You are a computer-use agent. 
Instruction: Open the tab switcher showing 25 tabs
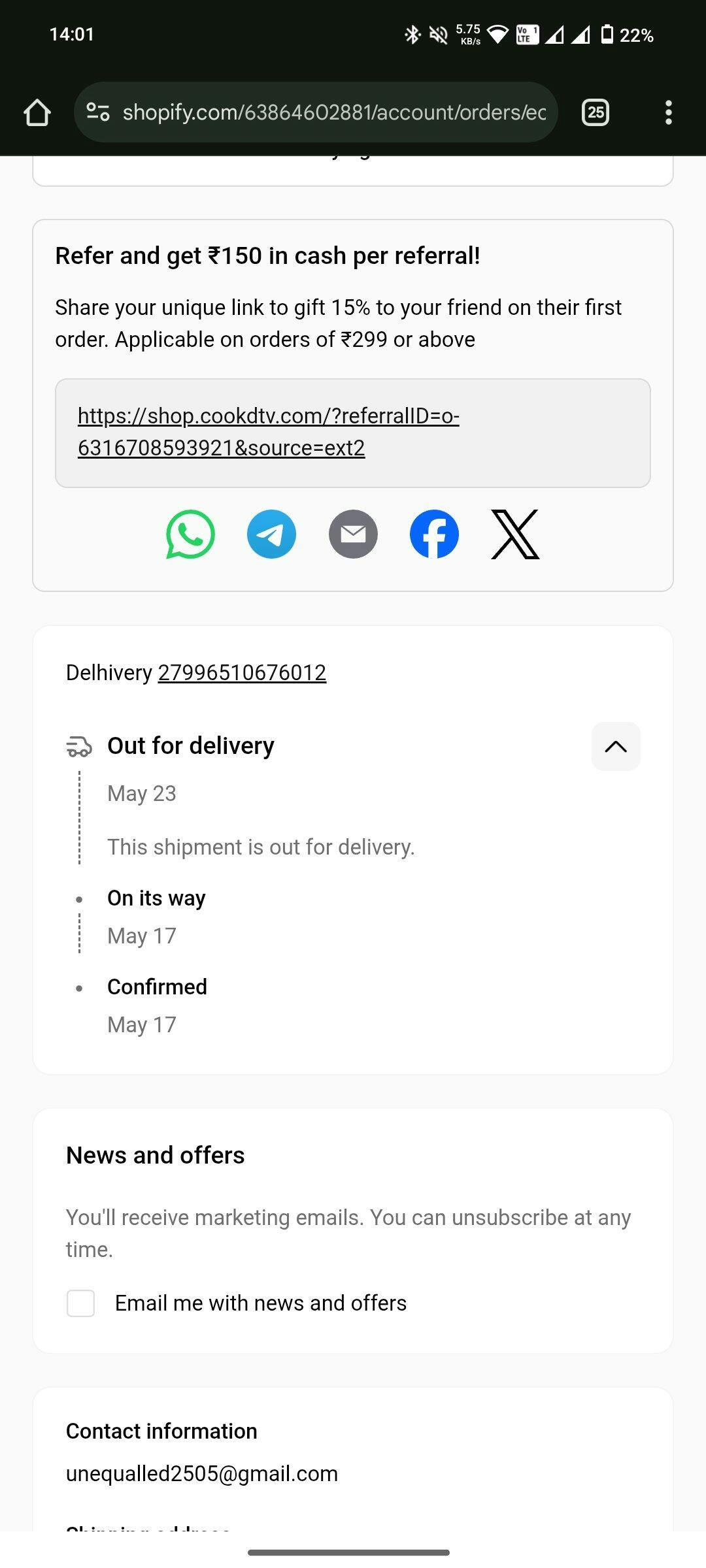[x=595, y=112]
